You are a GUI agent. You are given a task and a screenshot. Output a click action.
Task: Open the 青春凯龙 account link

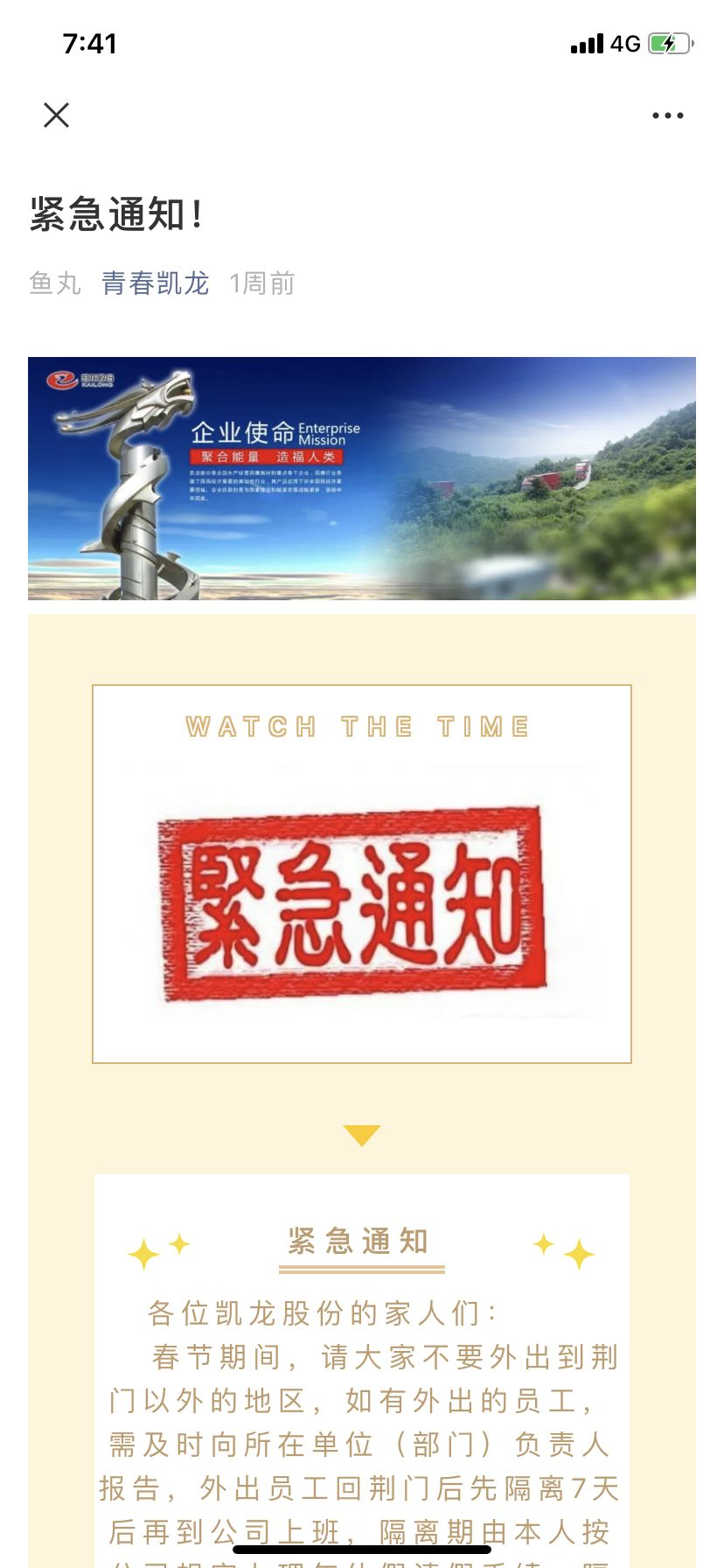click(156, 283)
